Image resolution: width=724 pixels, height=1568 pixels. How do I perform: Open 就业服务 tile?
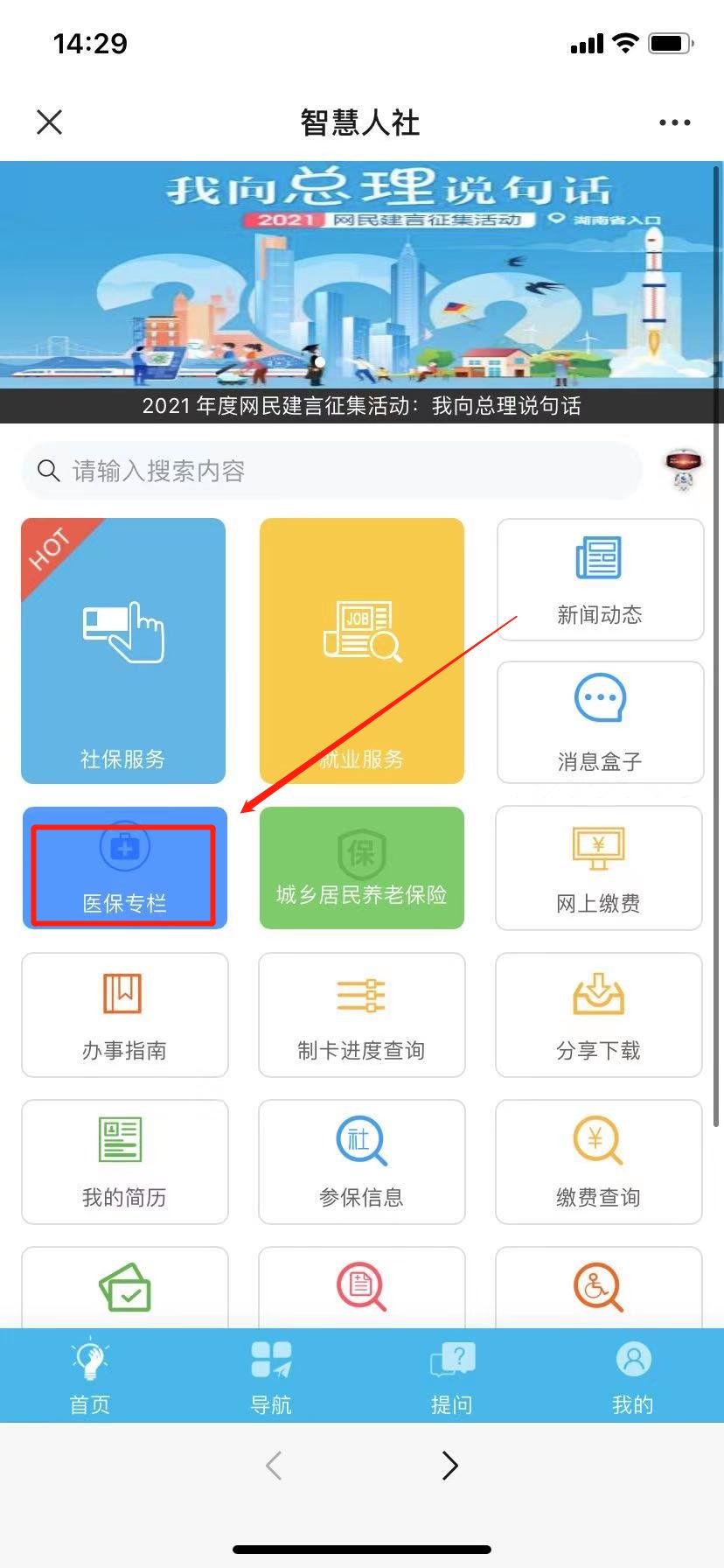tap(361, 650)
